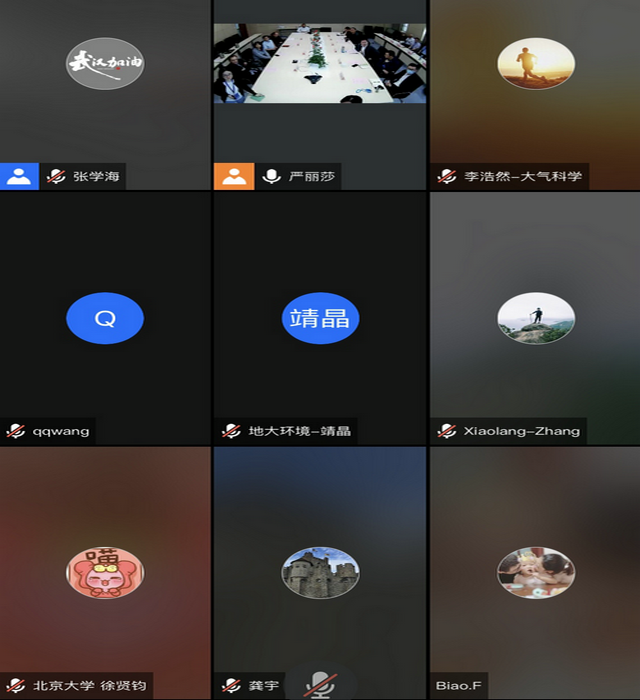This screenshot has height=700, width=640.
Task: Enlarge 严丽莎's conference room video
Action: [320, 64]
